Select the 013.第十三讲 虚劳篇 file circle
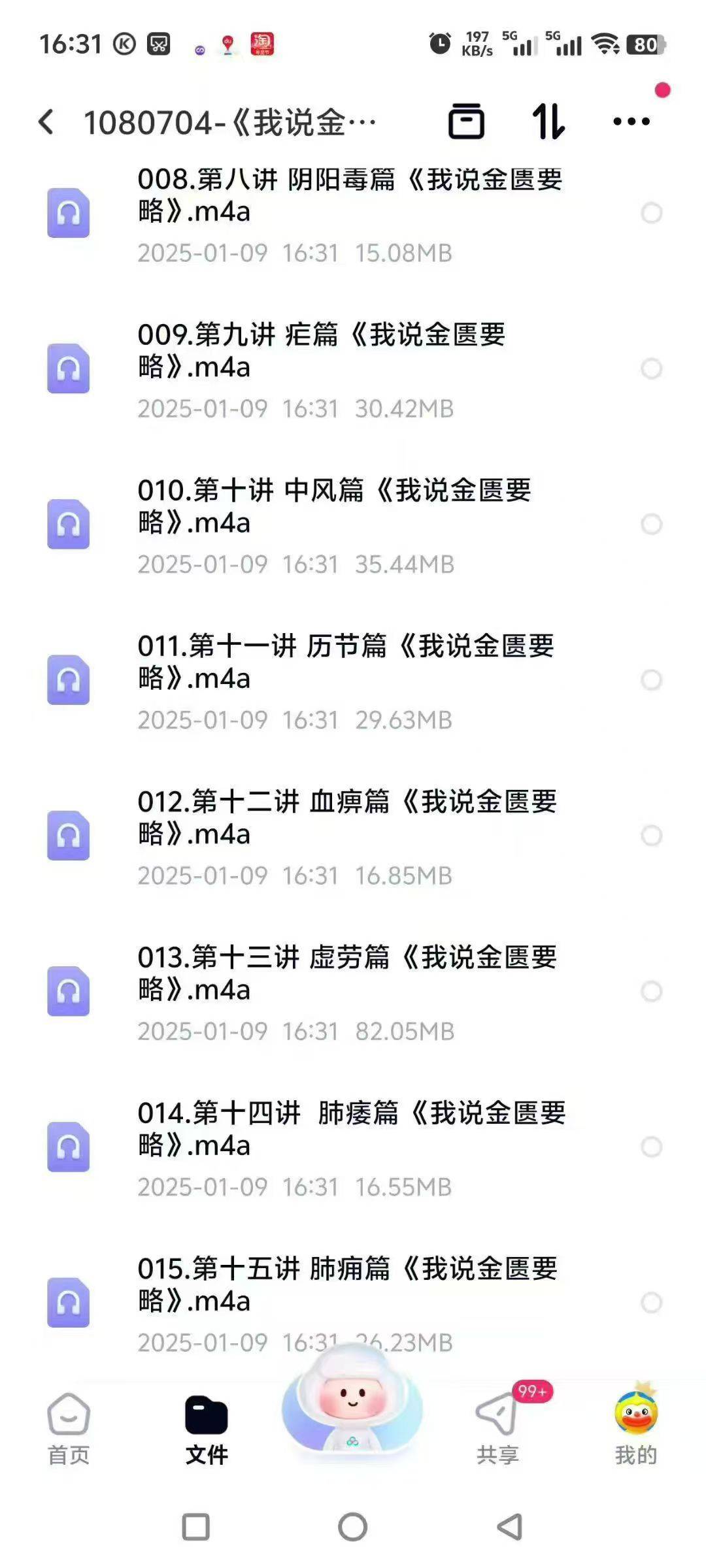 [x=651, y=991]
